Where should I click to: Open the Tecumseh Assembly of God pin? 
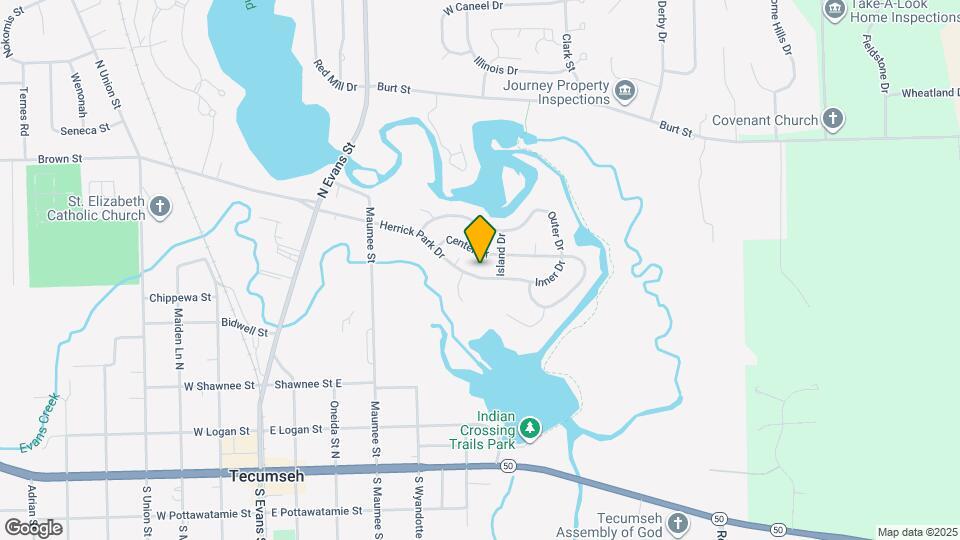678,524
